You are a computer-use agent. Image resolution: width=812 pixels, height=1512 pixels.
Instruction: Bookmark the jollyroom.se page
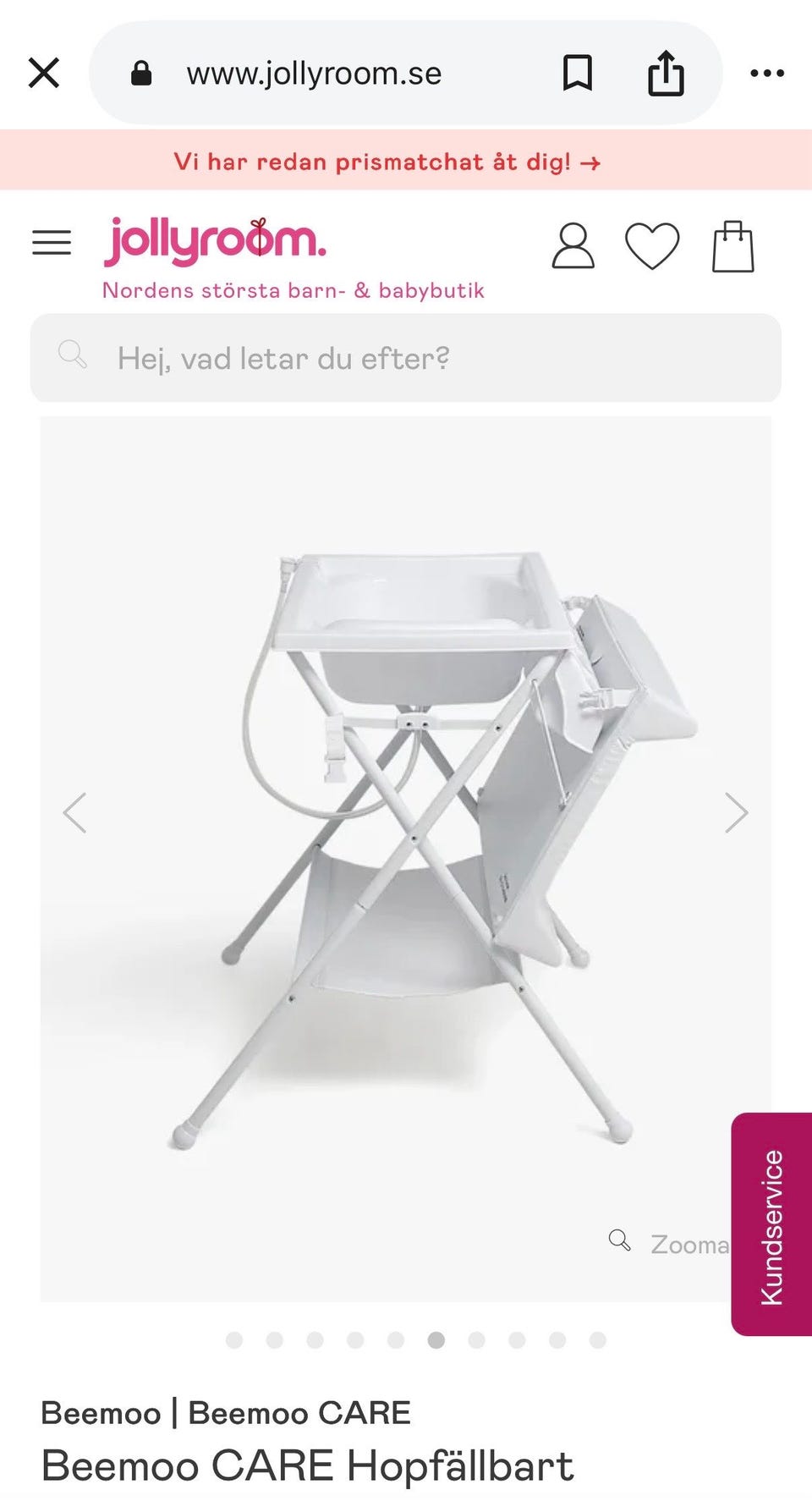577,73
